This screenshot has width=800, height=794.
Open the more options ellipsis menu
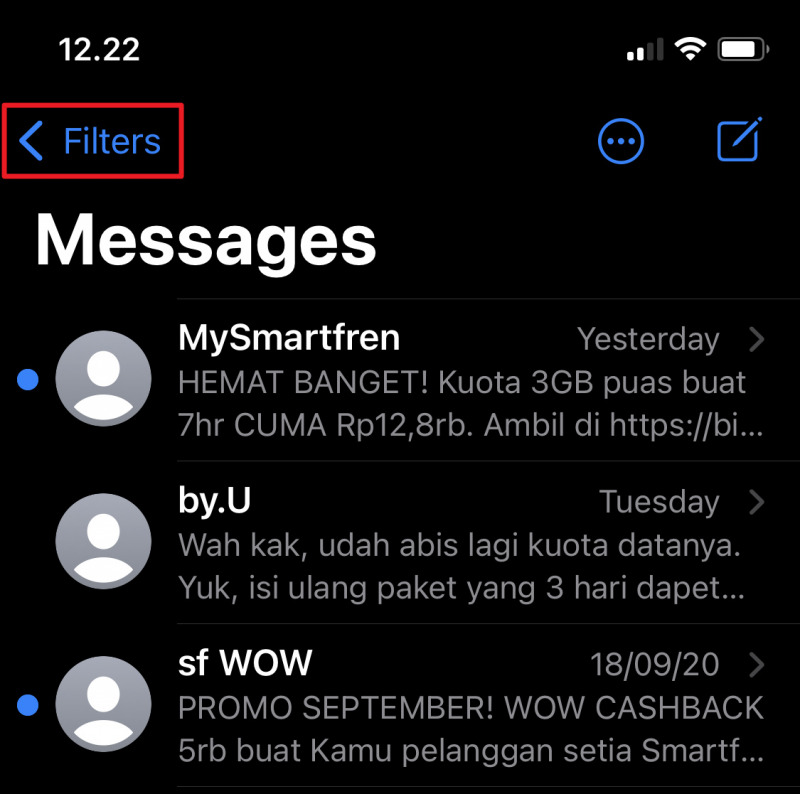(621, 142)
